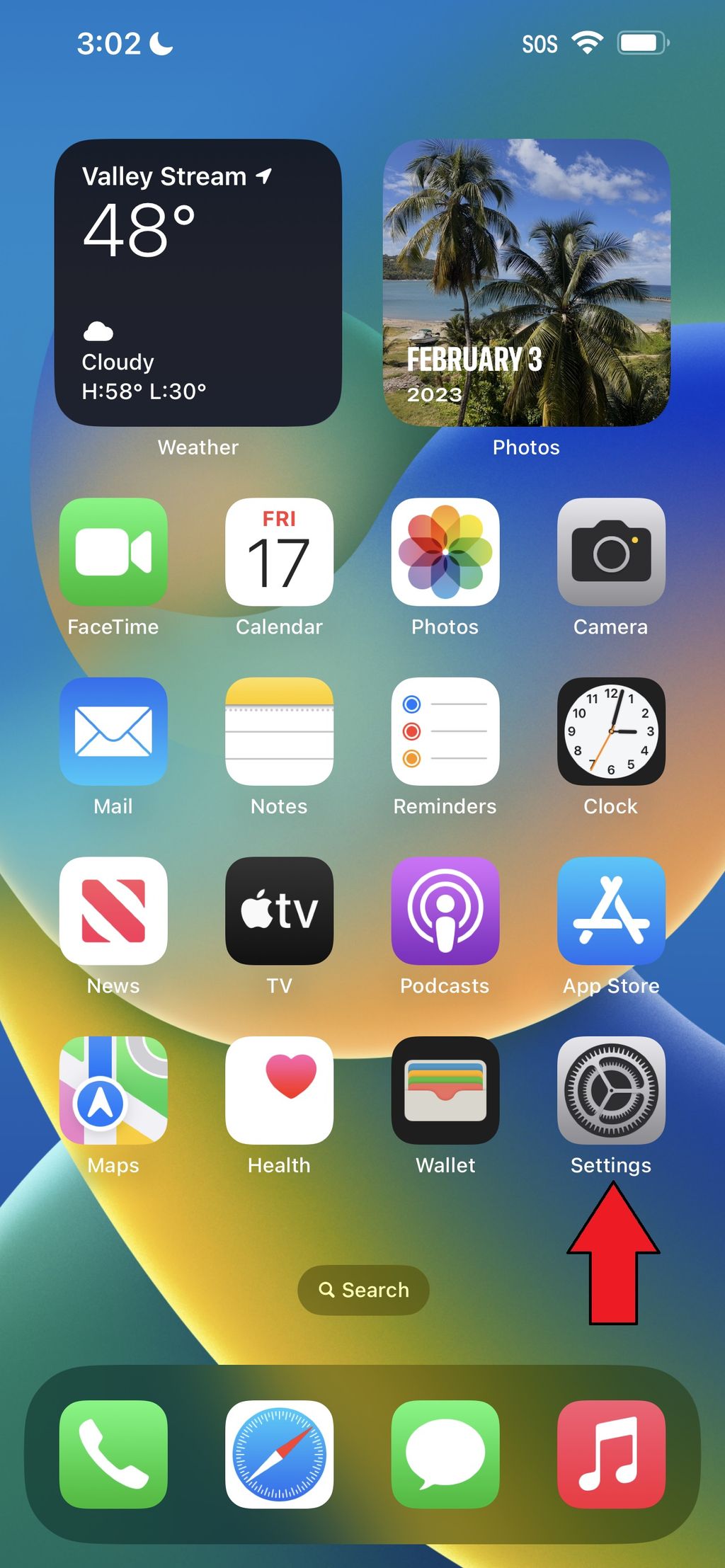Tap the Search pill above the dock
This screenshot has width=725, height=1568.
click(363, 1290)
